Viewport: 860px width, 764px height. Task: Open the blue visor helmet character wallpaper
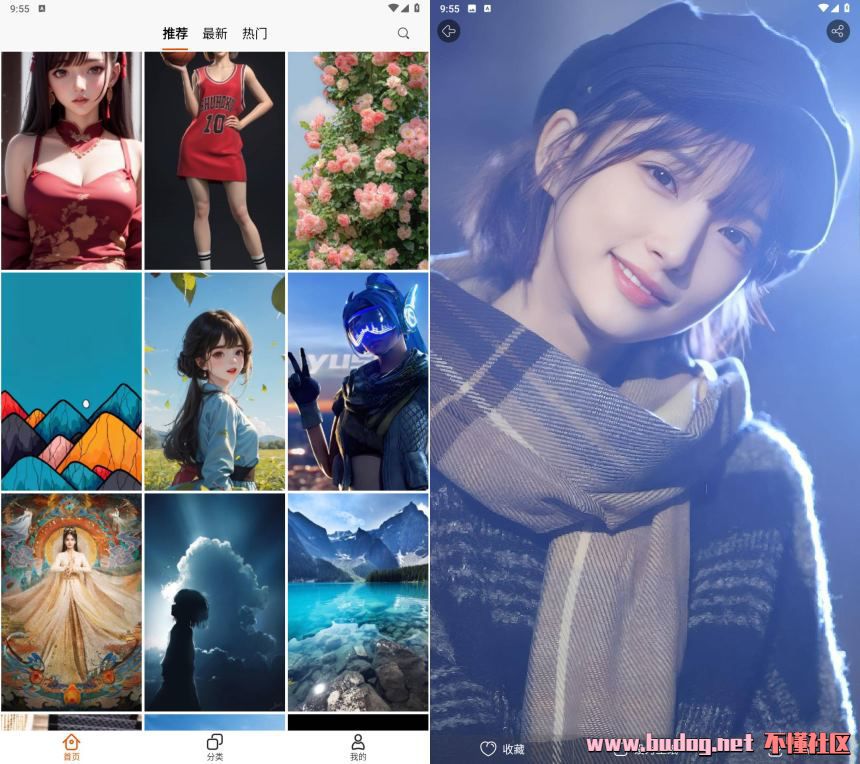(358, 381)
